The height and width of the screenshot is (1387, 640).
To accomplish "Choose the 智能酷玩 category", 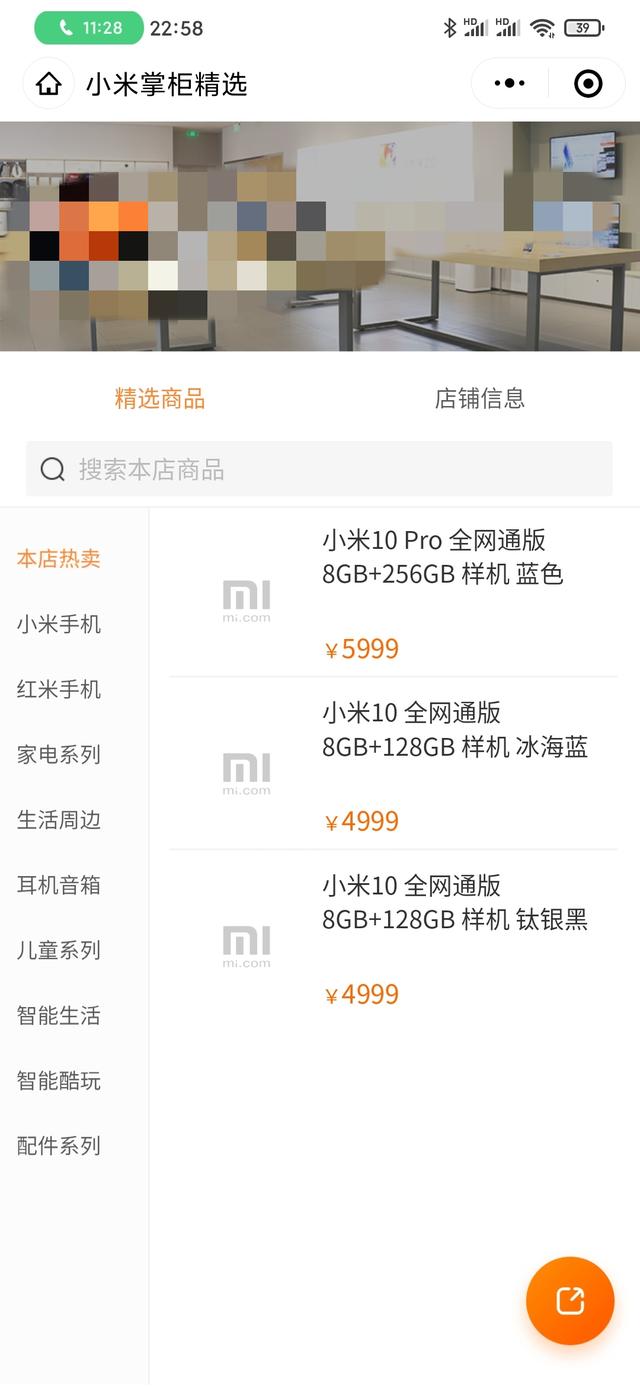I will click(59, 1080).
